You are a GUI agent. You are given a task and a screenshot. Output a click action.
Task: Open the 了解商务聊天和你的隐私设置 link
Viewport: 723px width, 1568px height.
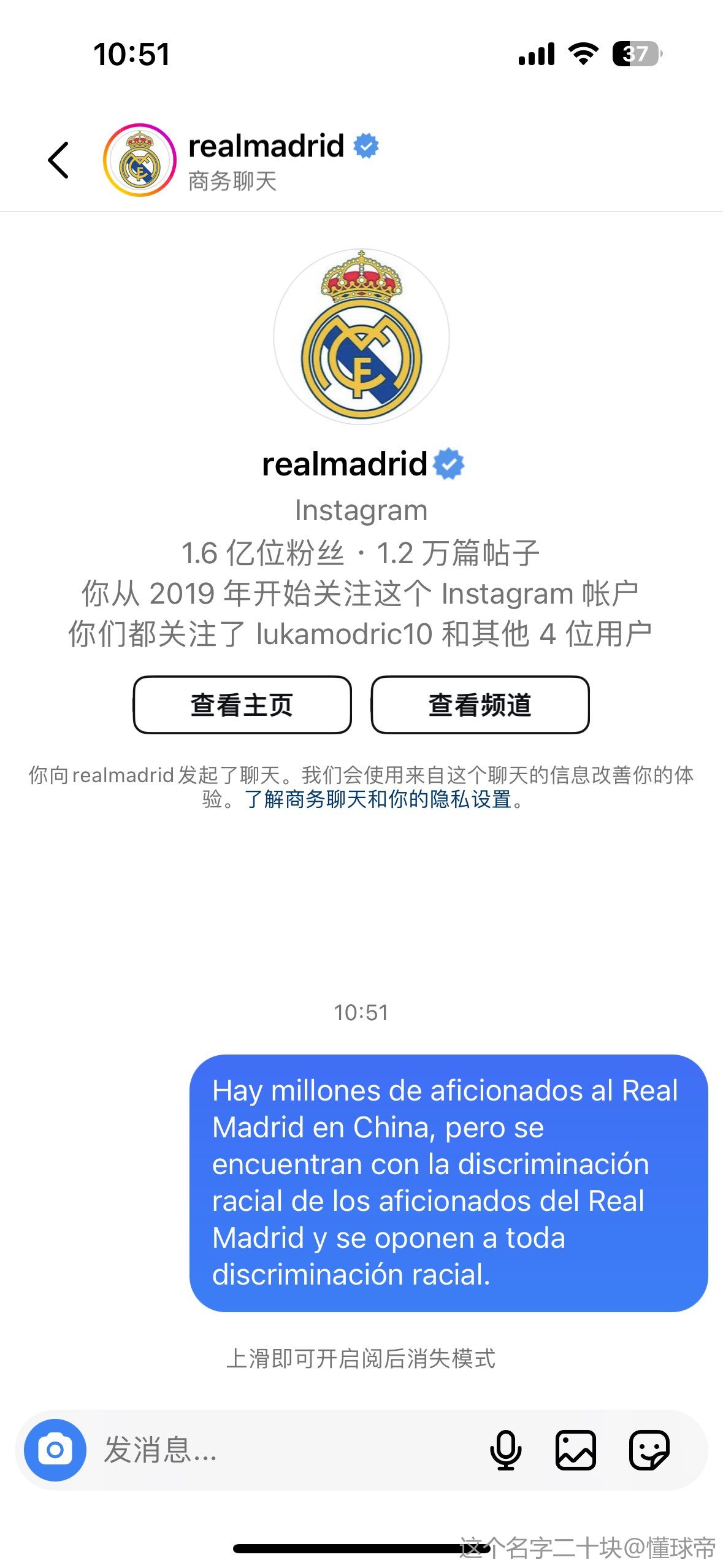coord(378,799)
